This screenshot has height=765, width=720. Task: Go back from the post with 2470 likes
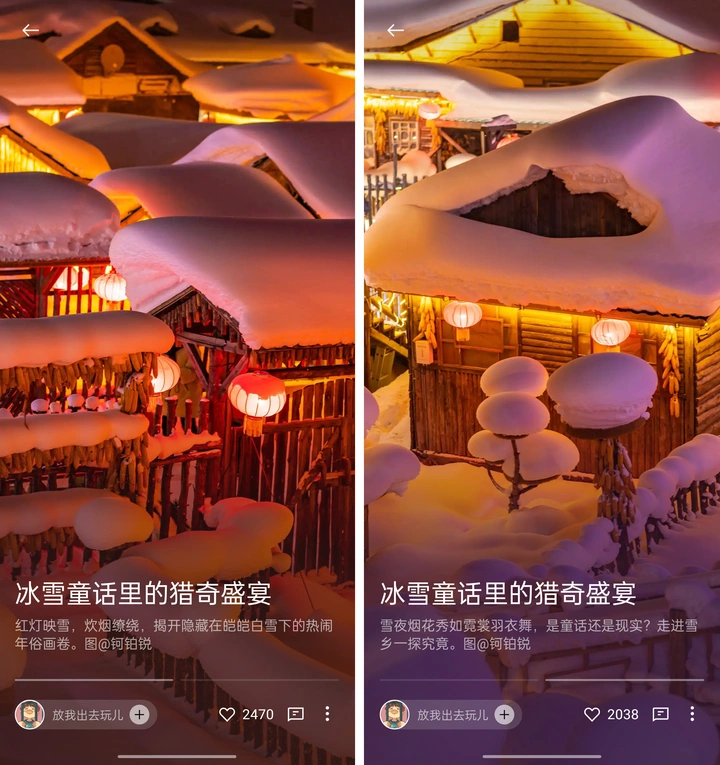[x=30, y=30]
